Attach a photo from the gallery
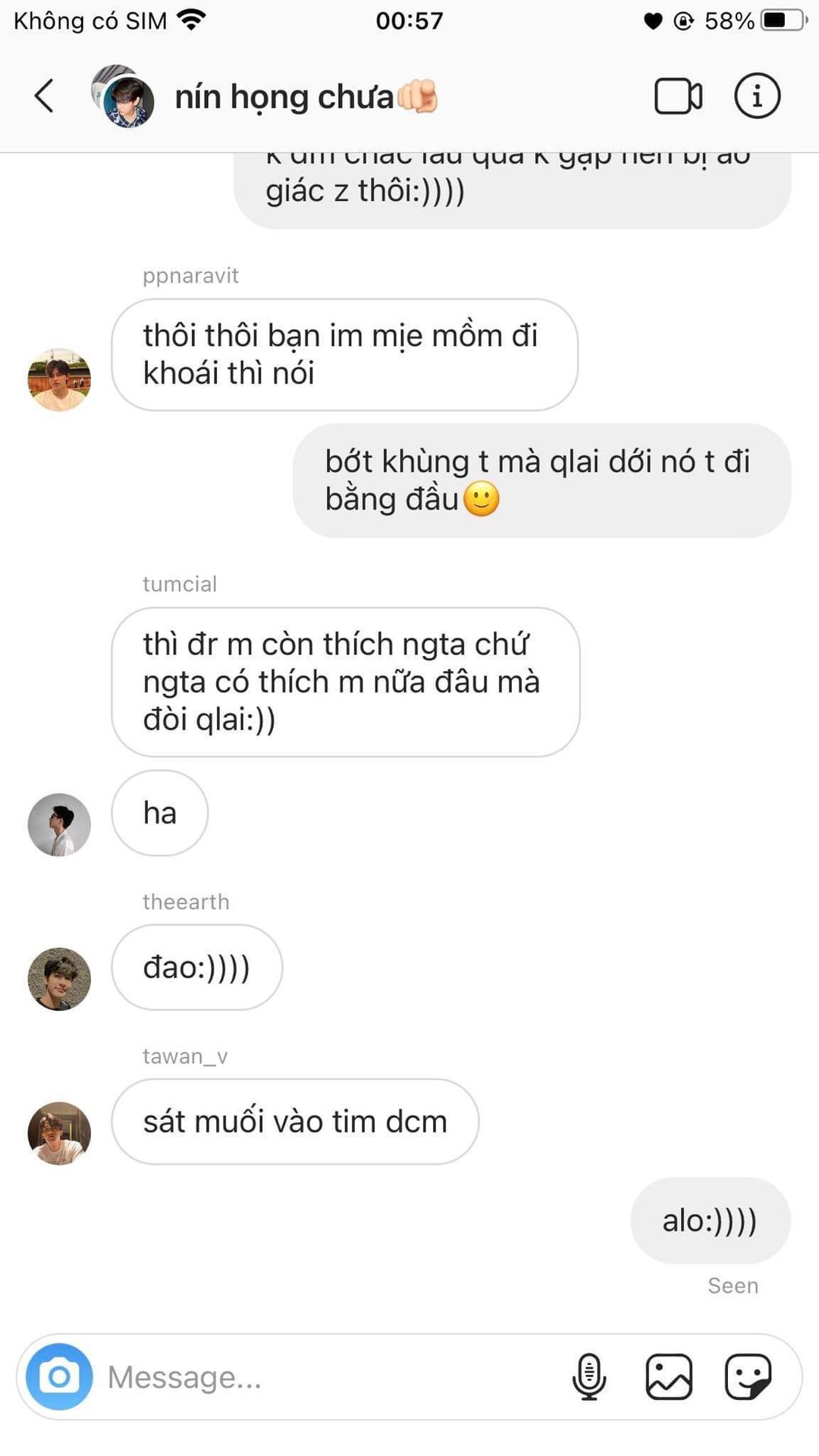Screen dimensions: 819x1456 (669, 1376)
